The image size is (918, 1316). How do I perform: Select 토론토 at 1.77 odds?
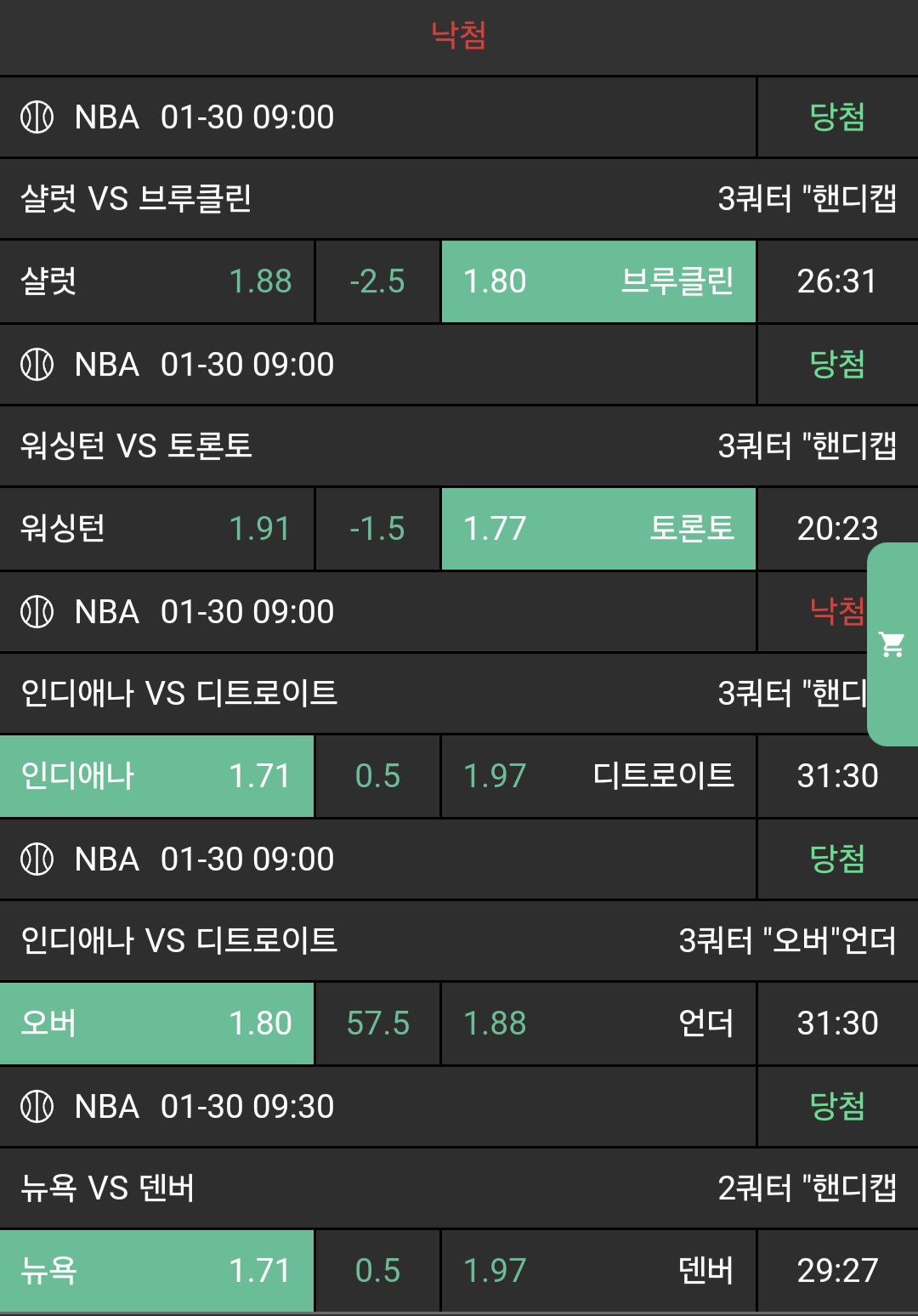click(x=598, y=529)
